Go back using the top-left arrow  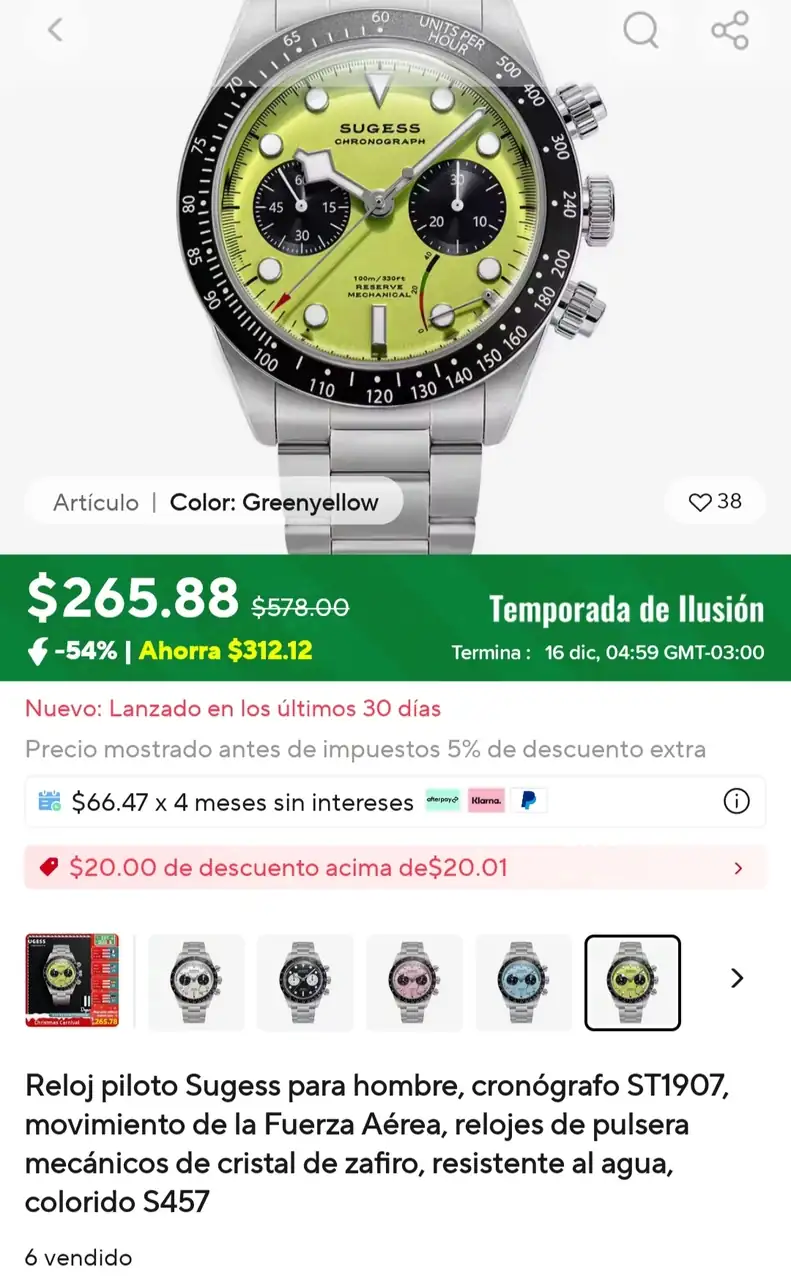tap(55, 30)
